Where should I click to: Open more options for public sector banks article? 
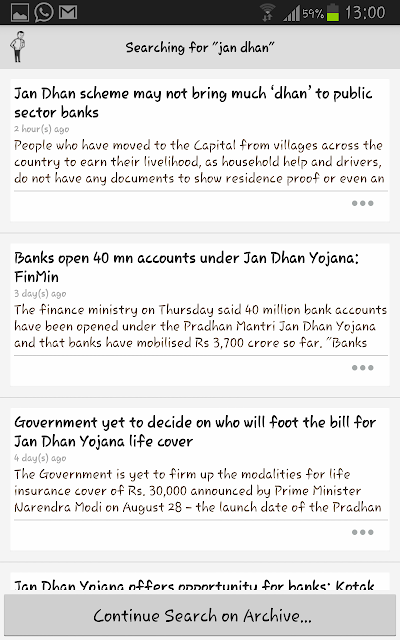[x=362, y=203]
